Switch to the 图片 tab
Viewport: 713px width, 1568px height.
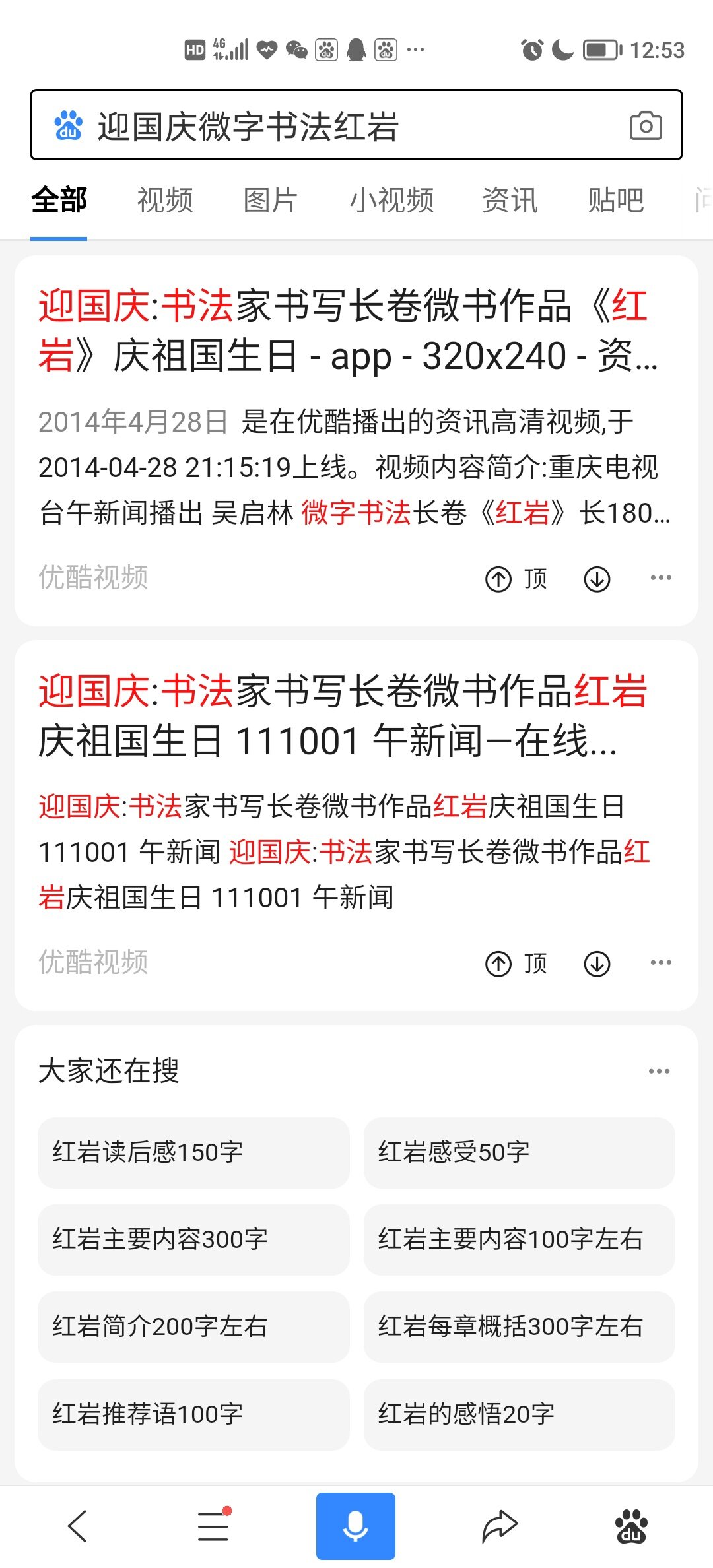pyautogui.click(x=271, y=200)
